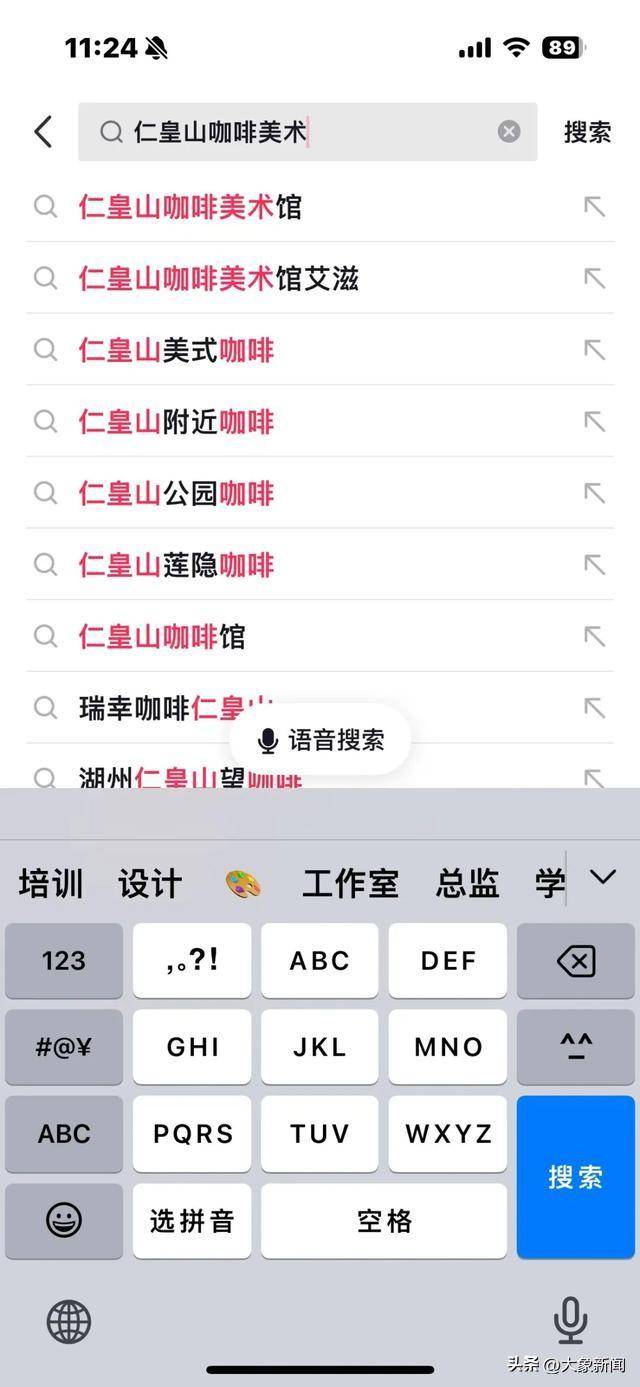The image size is (640, 1387).
Task: Tap the backspace key on the keyboard
Action: [575, 961]
